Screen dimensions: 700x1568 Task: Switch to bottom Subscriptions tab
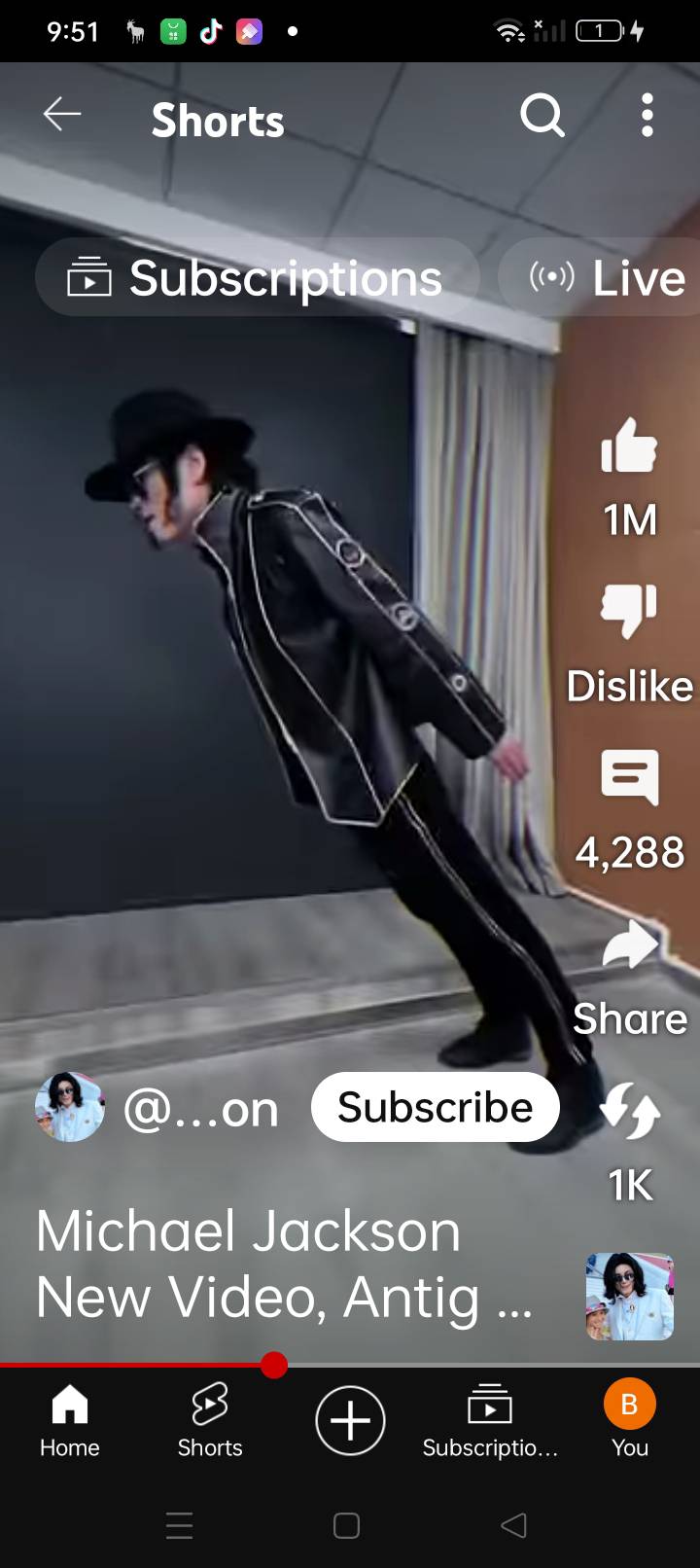[x=490, y=1419]
